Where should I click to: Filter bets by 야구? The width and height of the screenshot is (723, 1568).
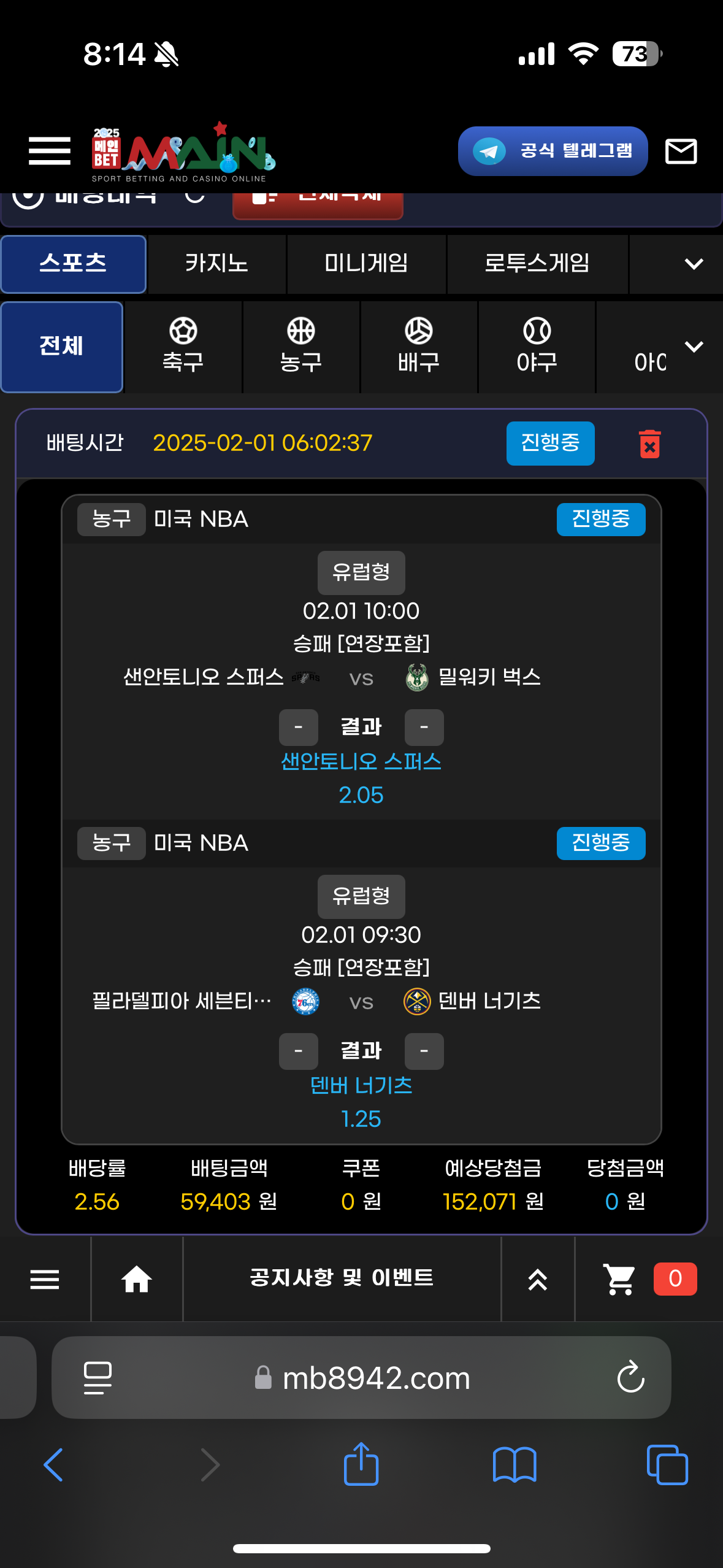click(537, 347)
